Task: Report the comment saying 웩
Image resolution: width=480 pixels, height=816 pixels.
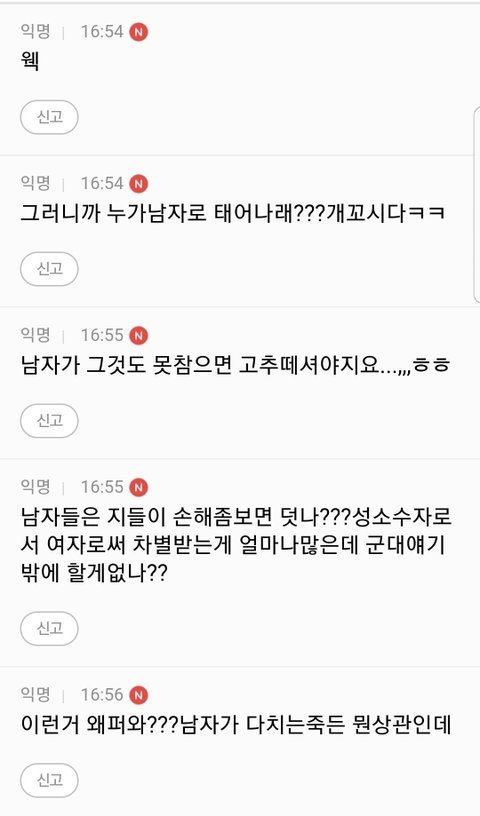Action: (49, 117)
